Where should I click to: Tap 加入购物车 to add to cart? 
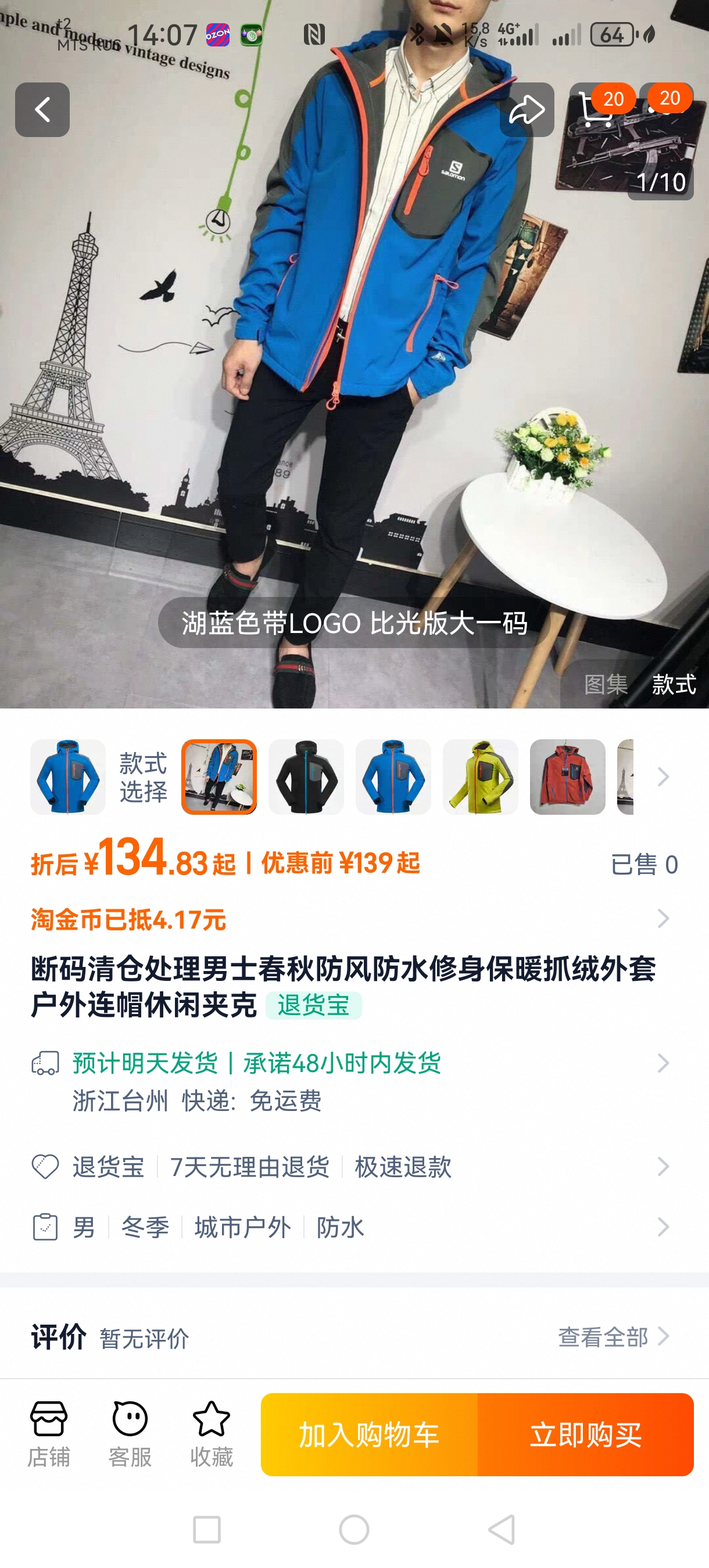click(369, 1434)
